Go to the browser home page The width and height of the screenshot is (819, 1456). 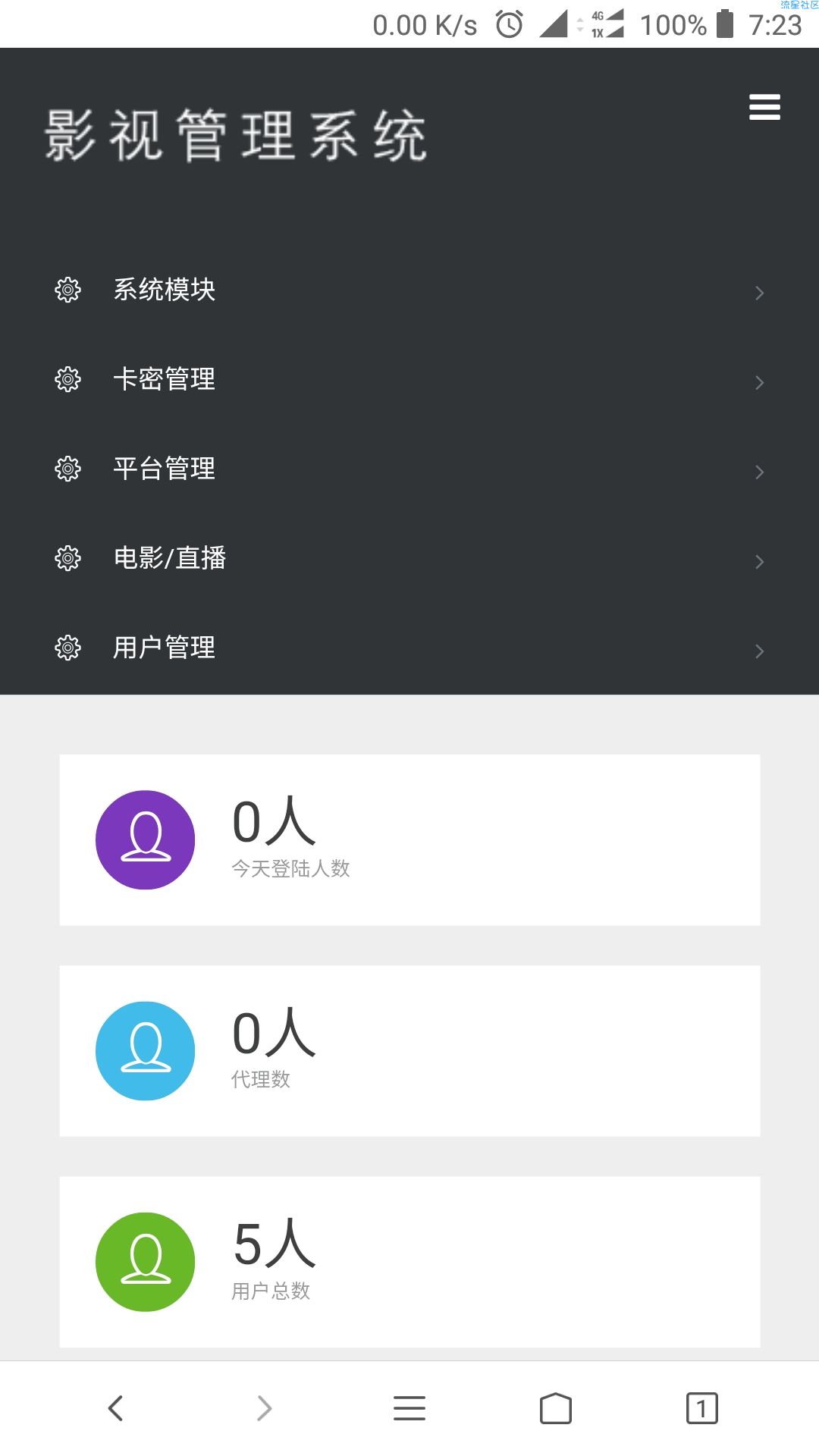click(556, 1408)
